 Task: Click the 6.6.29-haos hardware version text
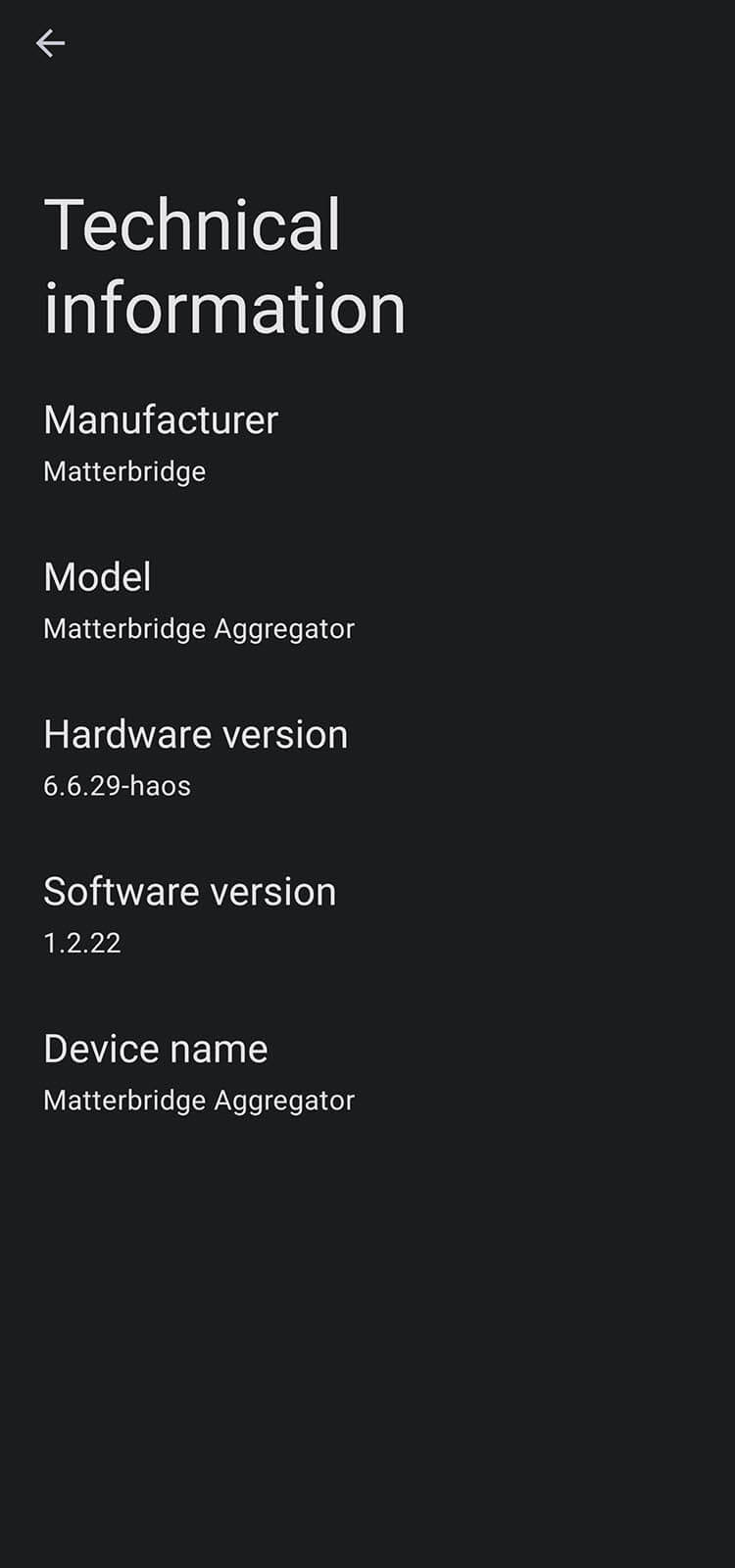coord(119,785)
